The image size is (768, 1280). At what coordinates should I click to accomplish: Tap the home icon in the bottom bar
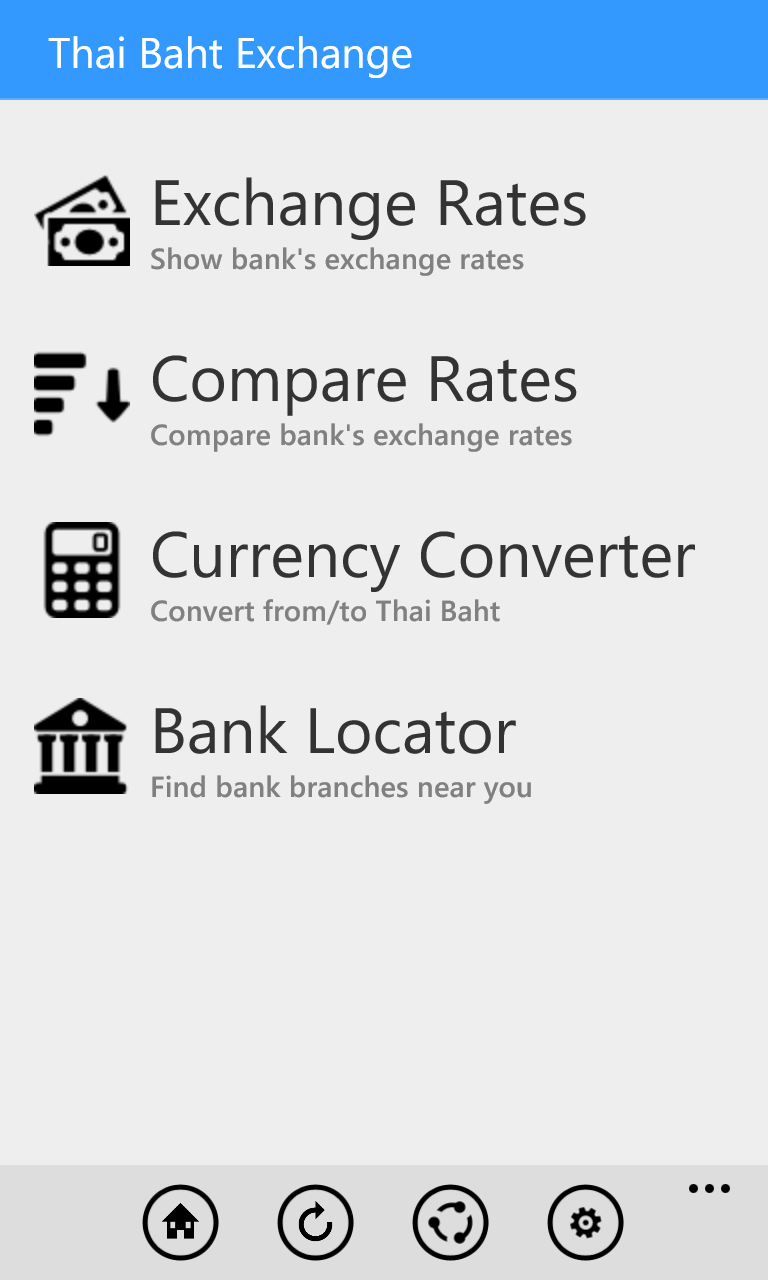coord(180,1222)
